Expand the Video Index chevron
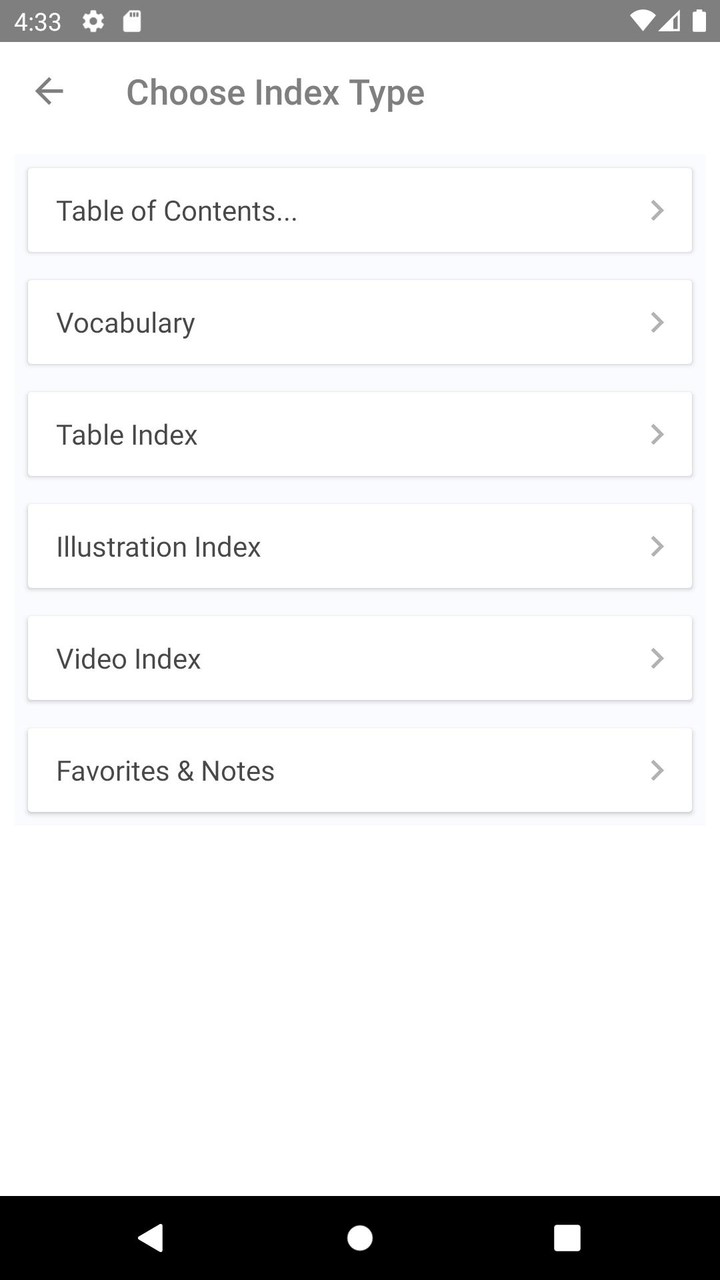 [657, 658]
